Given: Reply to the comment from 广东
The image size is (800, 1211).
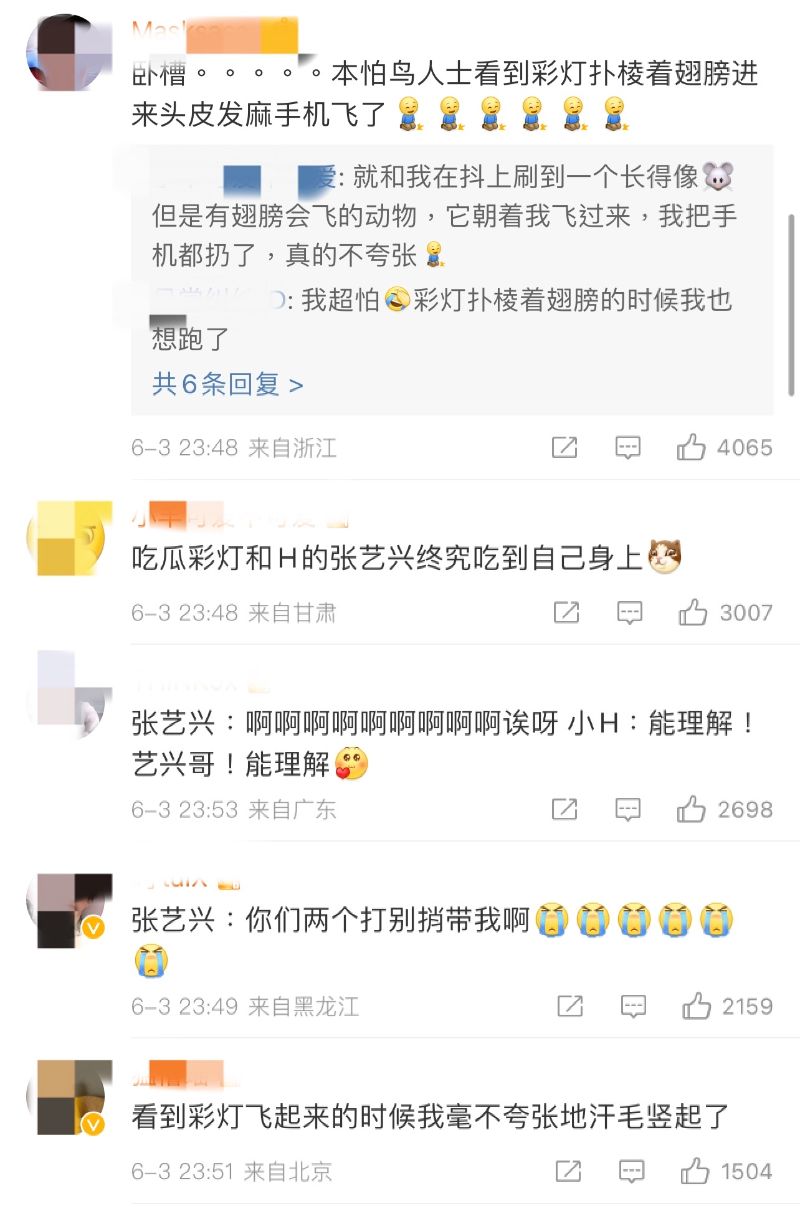Looking at the screenshot, I should tap(628, 809).
